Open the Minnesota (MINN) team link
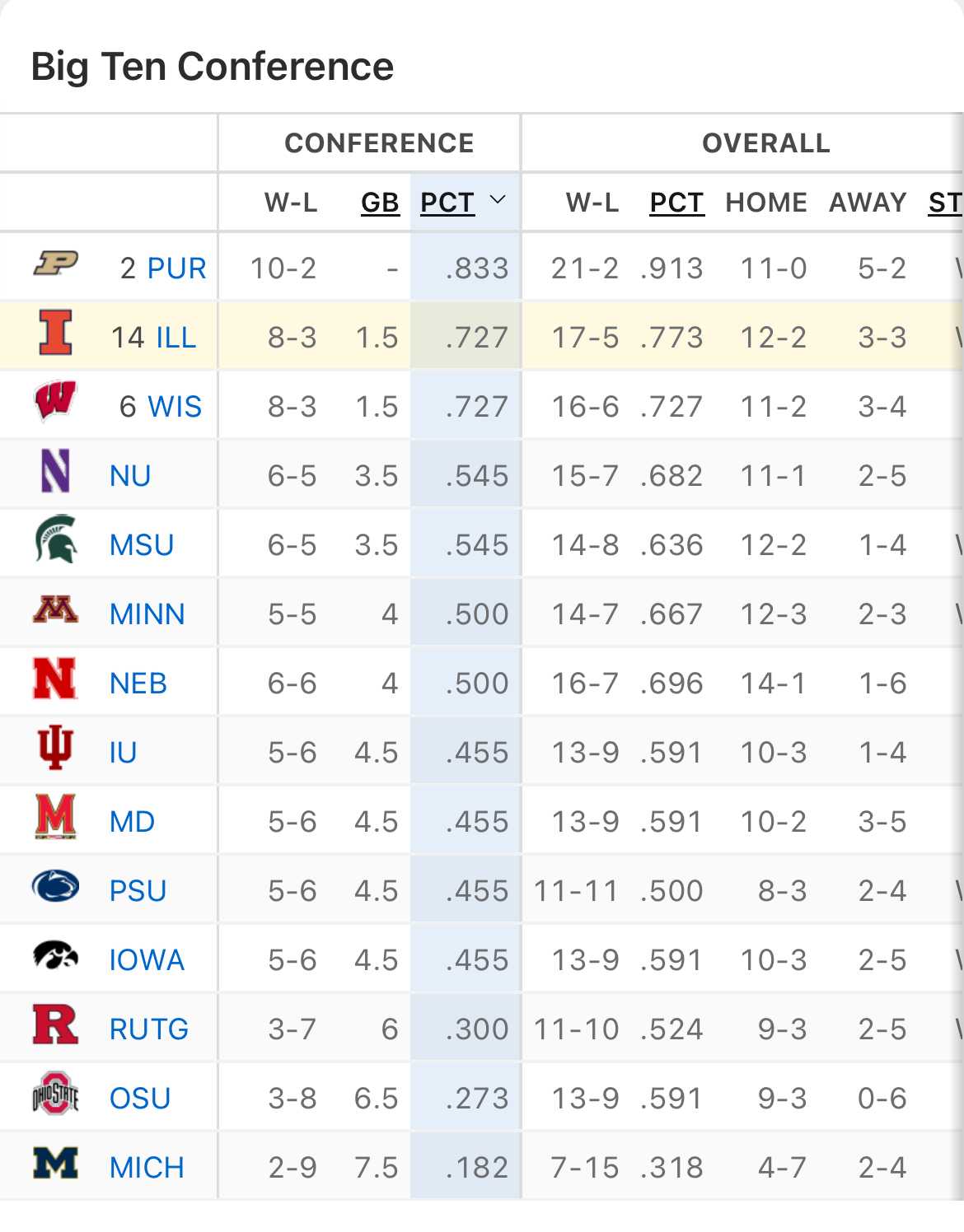The width and height of the screenshot is (964, 1232). click(147, 614)
